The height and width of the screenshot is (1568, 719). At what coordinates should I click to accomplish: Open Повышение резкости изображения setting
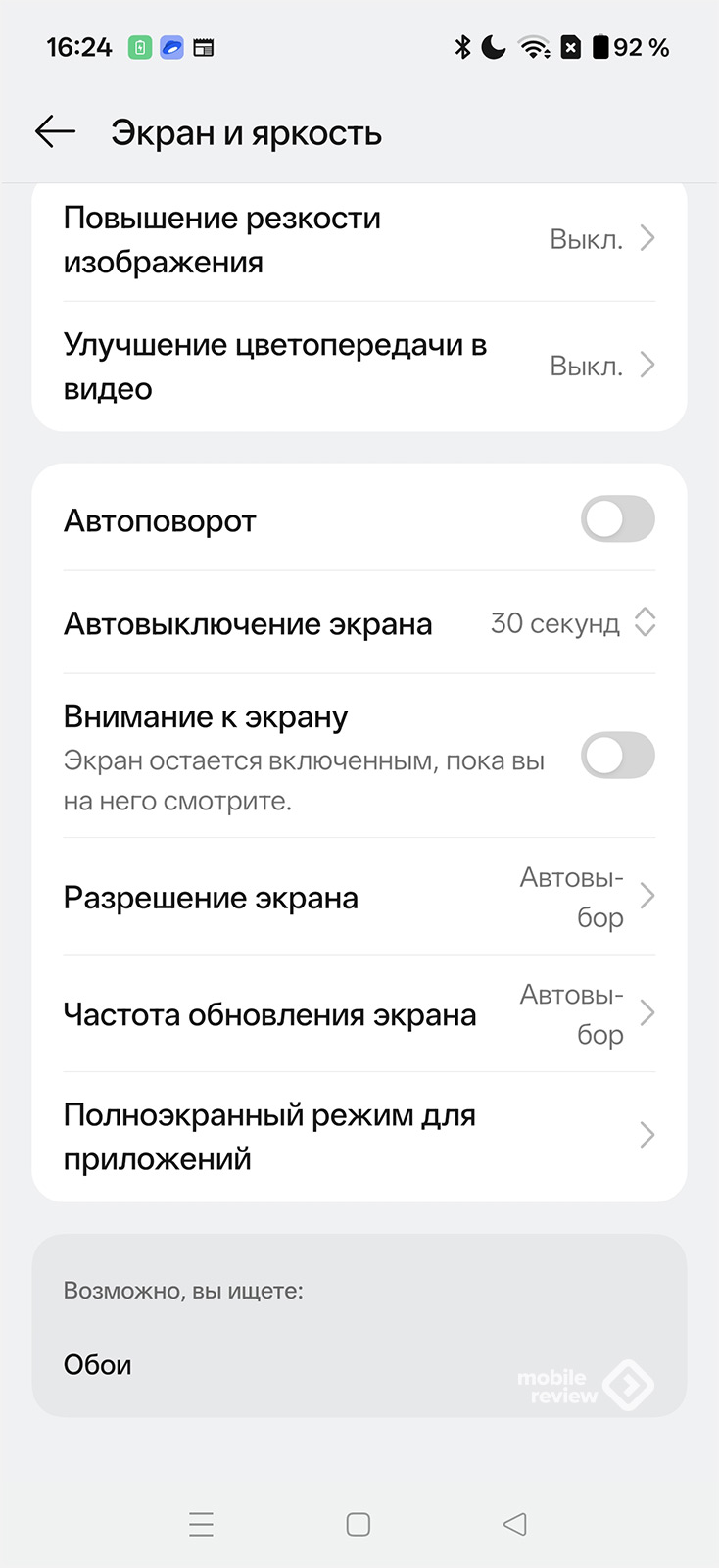coord(359,239)
